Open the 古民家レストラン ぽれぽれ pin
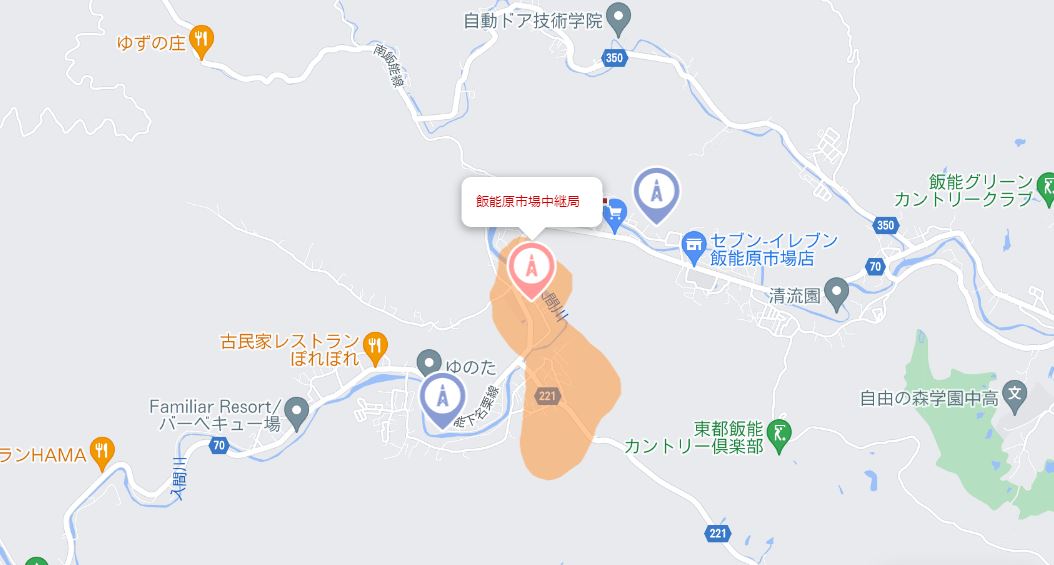 [375, 345]
